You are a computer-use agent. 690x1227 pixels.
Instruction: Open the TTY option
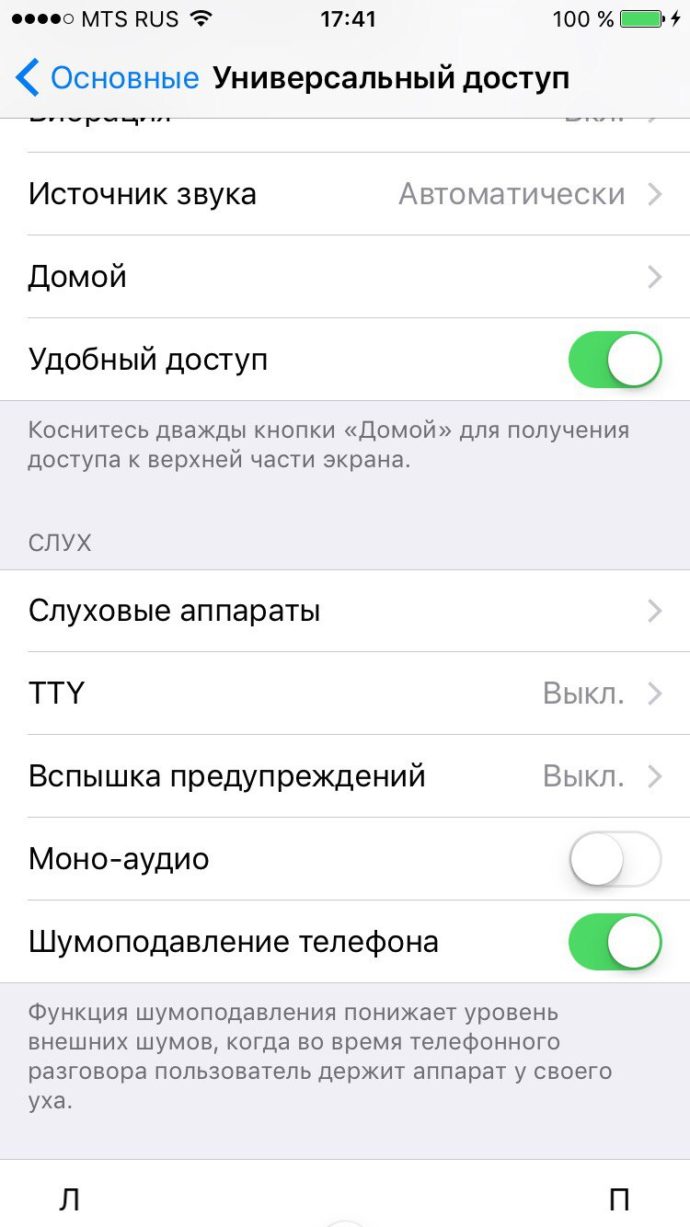pyautogui.click(x=345, y=693)
